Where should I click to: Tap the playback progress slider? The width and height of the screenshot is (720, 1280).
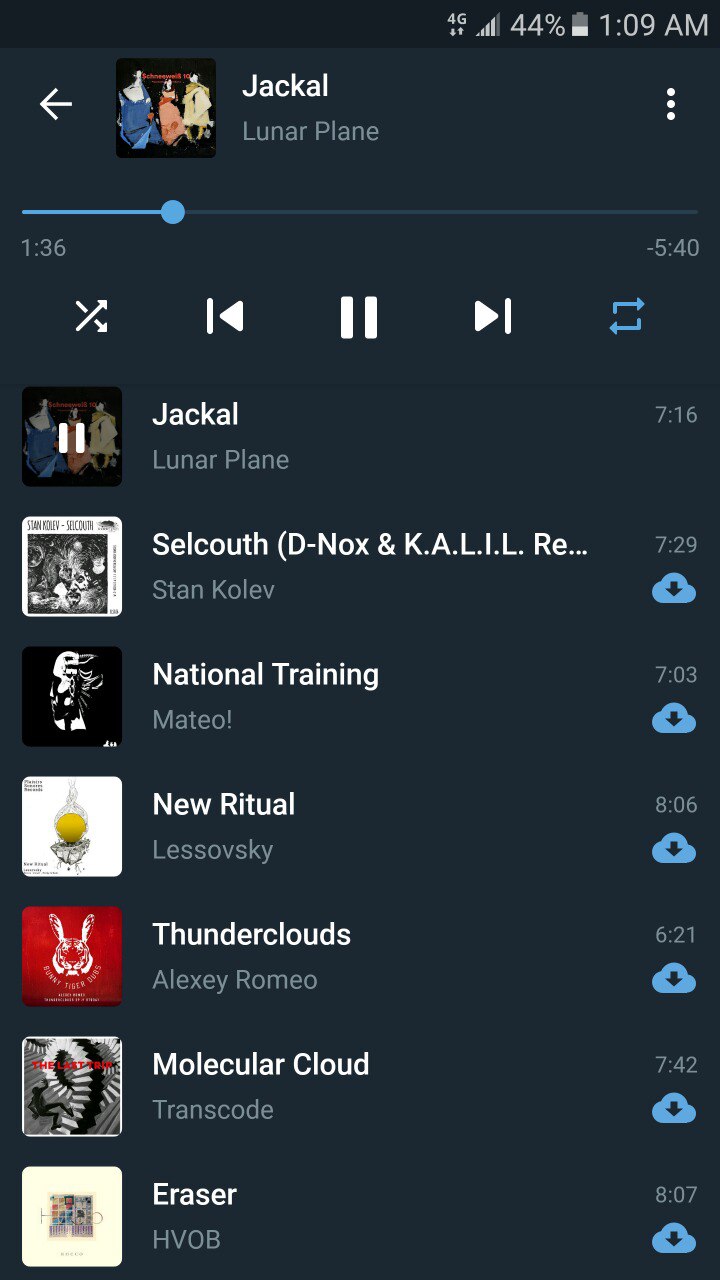(360, 212)
